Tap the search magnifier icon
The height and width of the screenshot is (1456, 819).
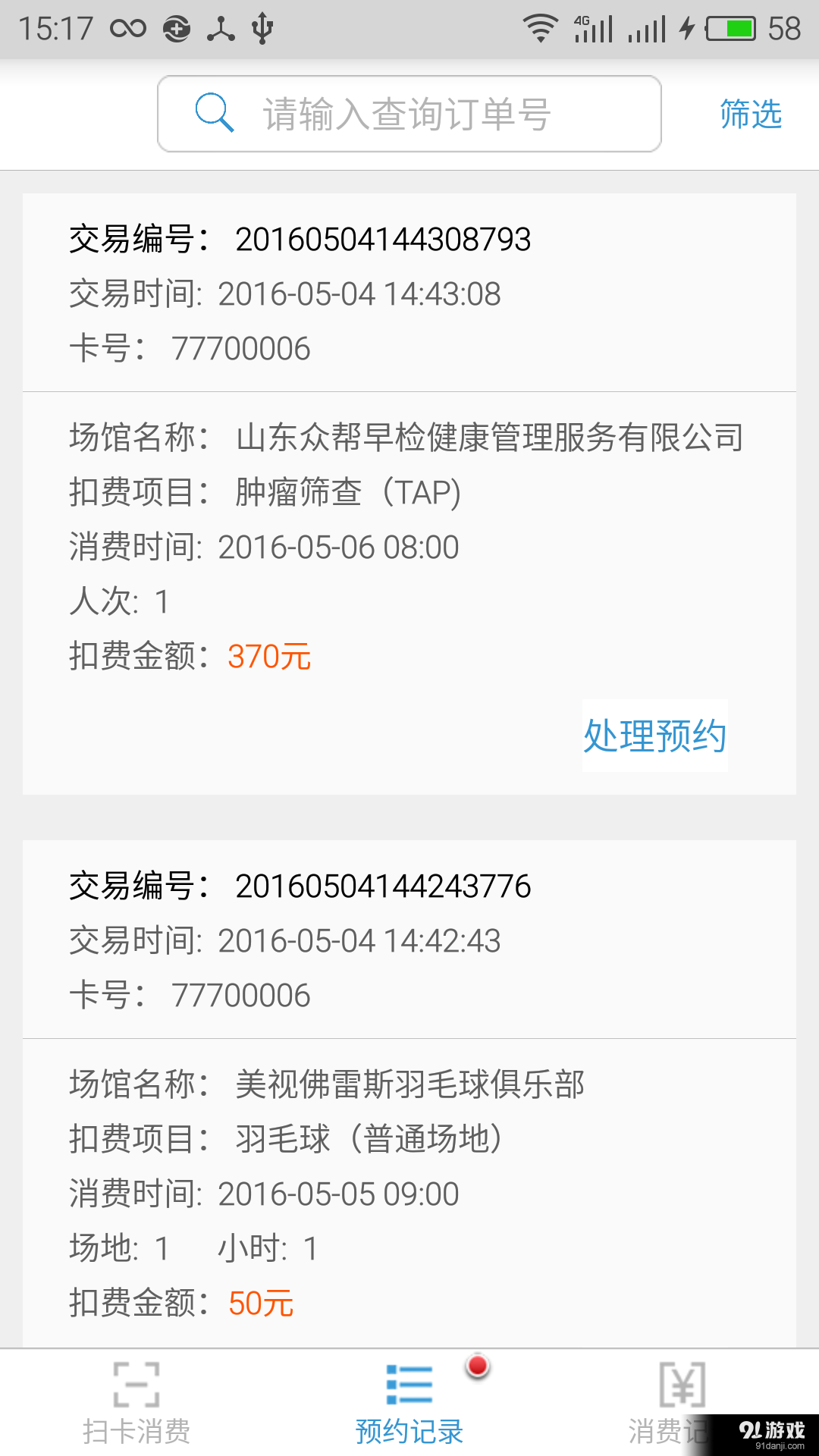tap(215, 112)
